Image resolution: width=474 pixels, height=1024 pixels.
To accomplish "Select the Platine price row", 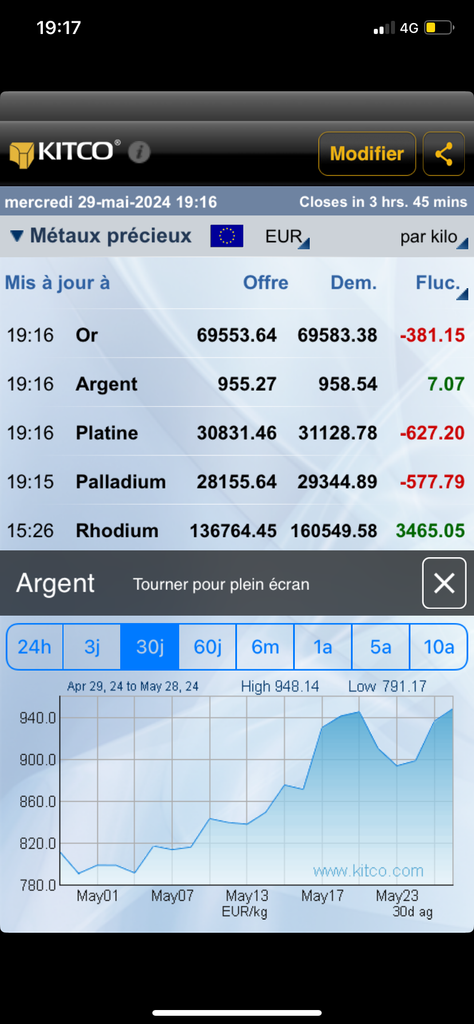I will click(x=237, y=432).
